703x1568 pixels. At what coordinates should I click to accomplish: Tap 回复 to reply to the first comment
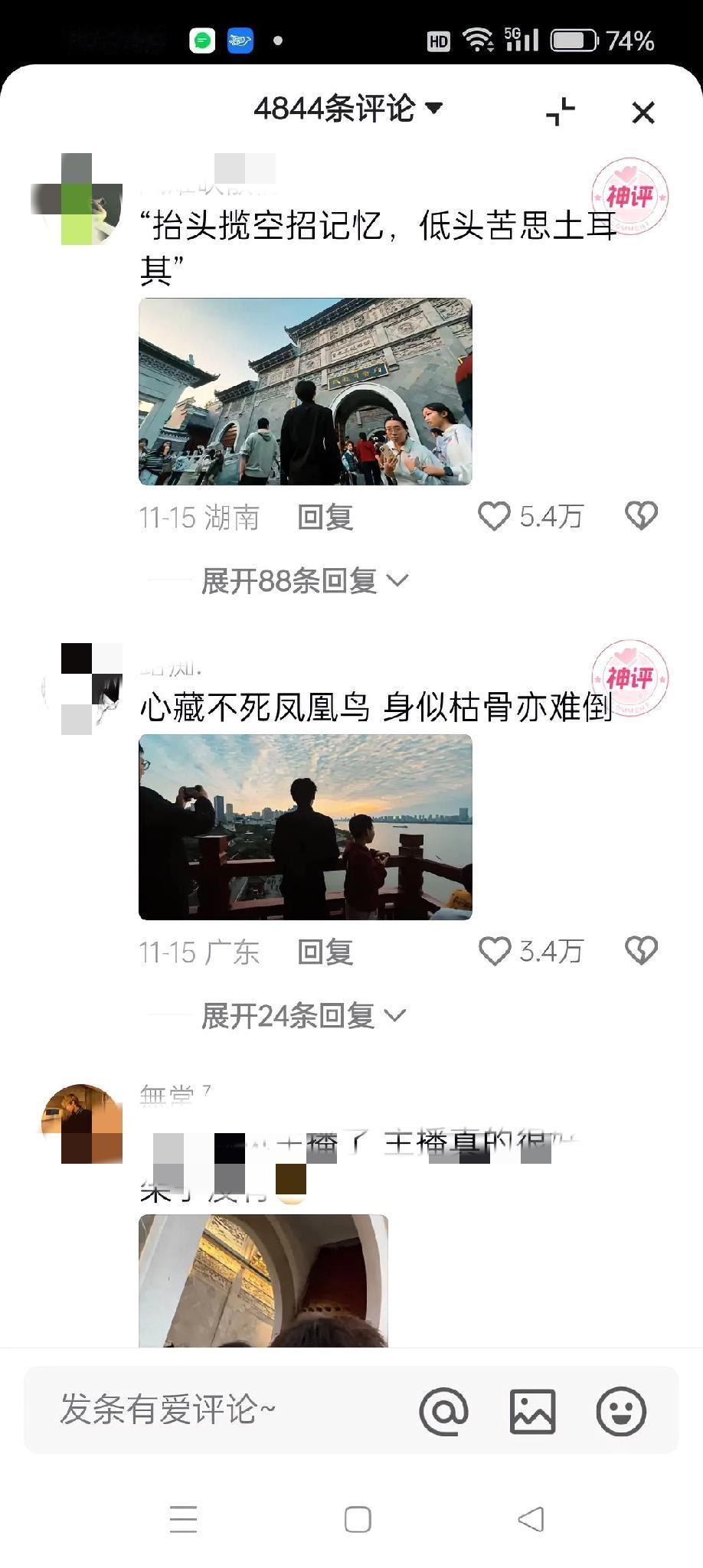[x=325, y=518]
